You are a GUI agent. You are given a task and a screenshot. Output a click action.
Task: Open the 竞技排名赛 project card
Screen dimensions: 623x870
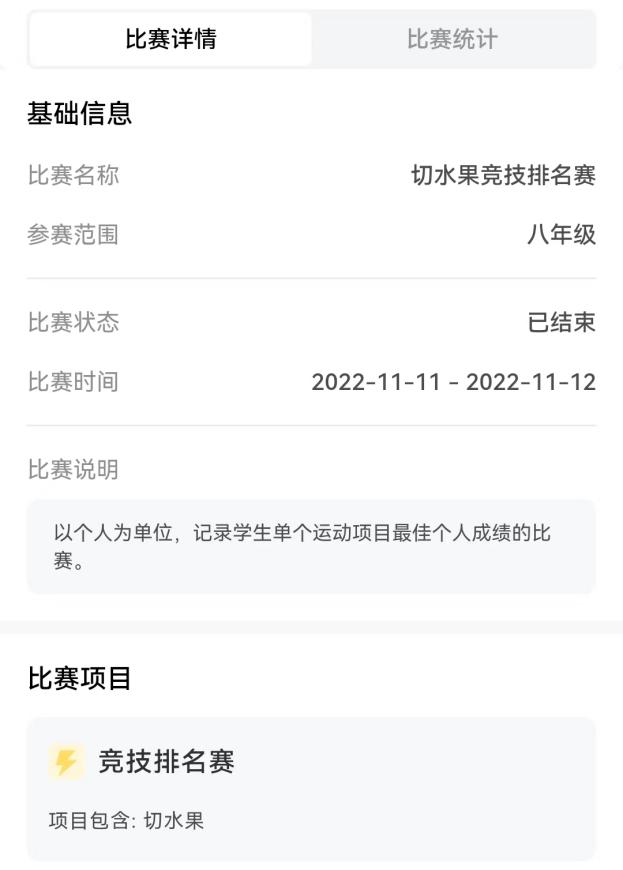click(x=311, y=788)
